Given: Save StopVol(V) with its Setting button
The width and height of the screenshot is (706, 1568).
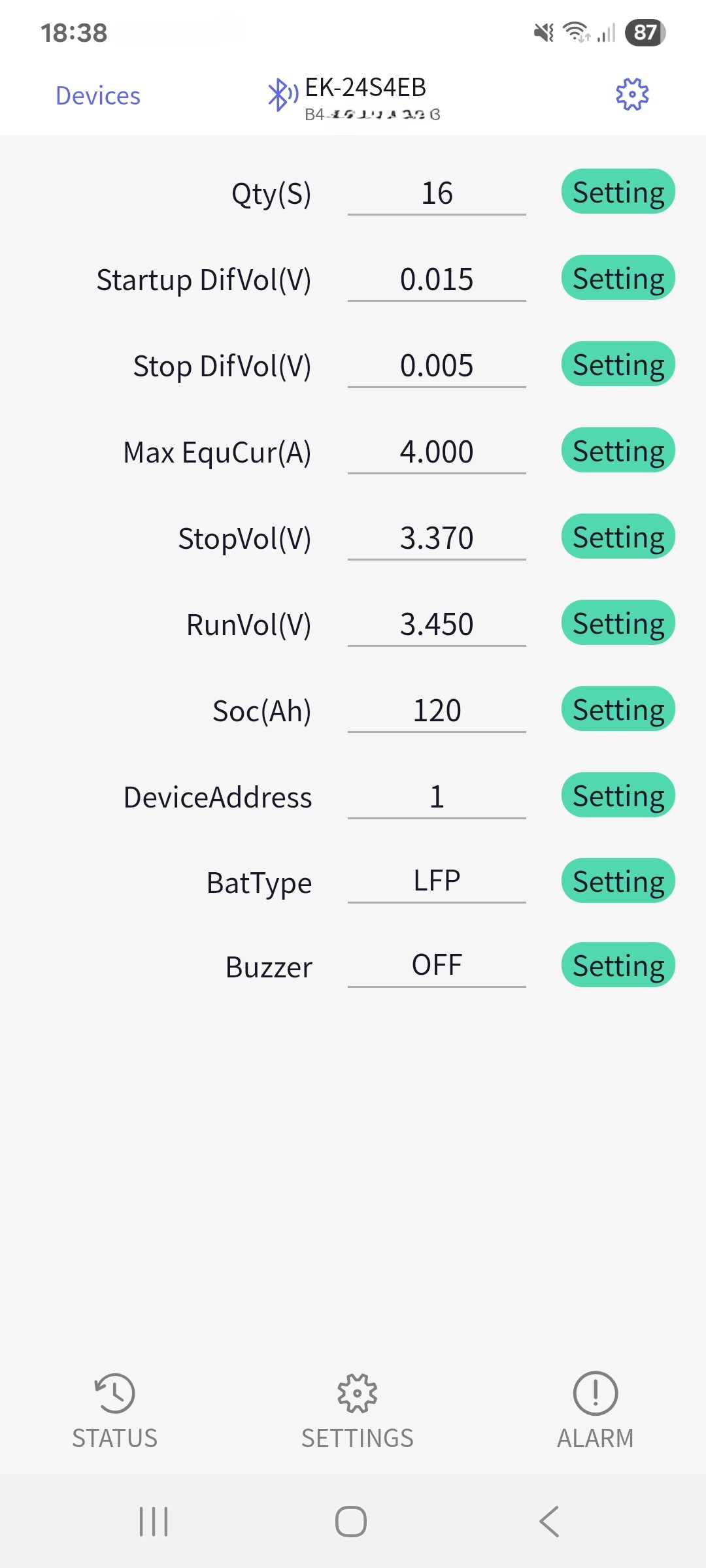Looking at the screenshot, I should tap(618, 537).
